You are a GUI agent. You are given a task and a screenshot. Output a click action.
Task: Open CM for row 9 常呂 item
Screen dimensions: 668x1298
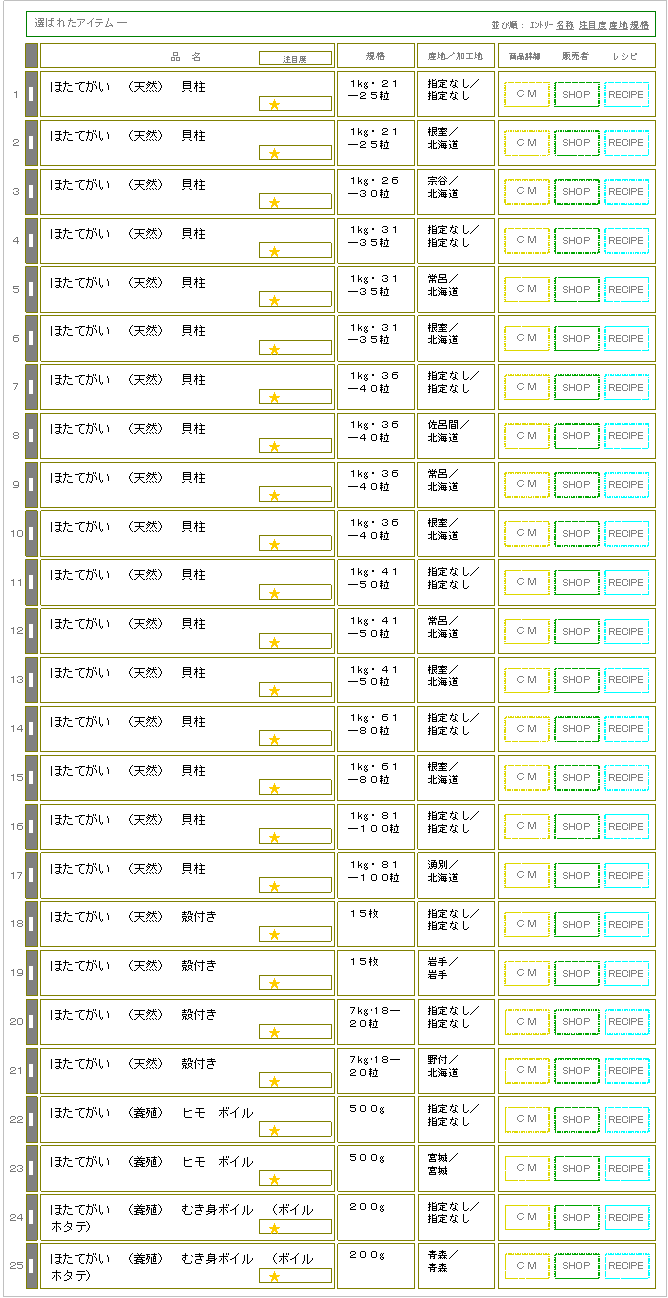tap(526, 485)
